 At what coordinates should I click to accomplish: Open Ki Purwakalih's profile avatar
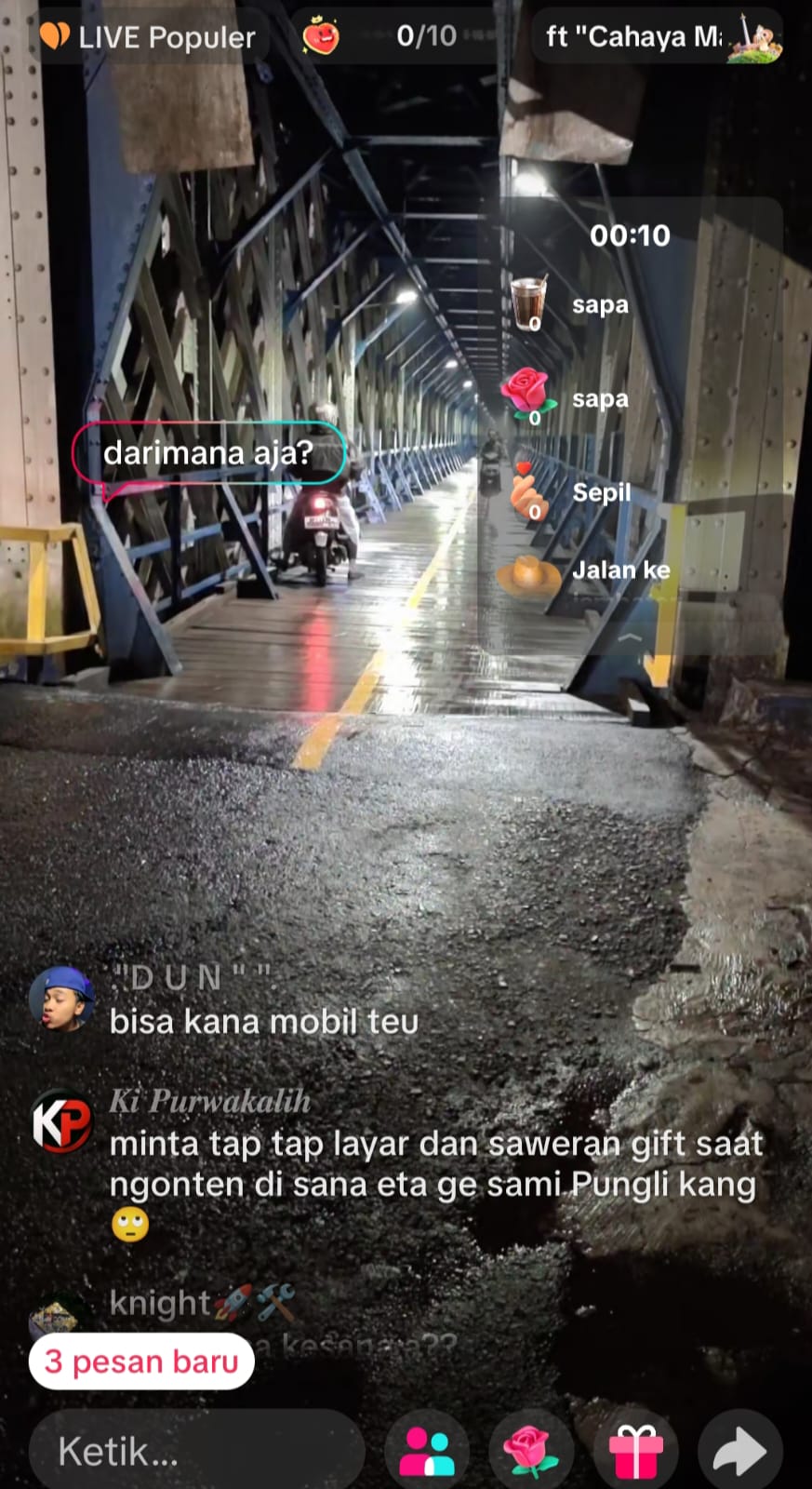[61, 1121]
